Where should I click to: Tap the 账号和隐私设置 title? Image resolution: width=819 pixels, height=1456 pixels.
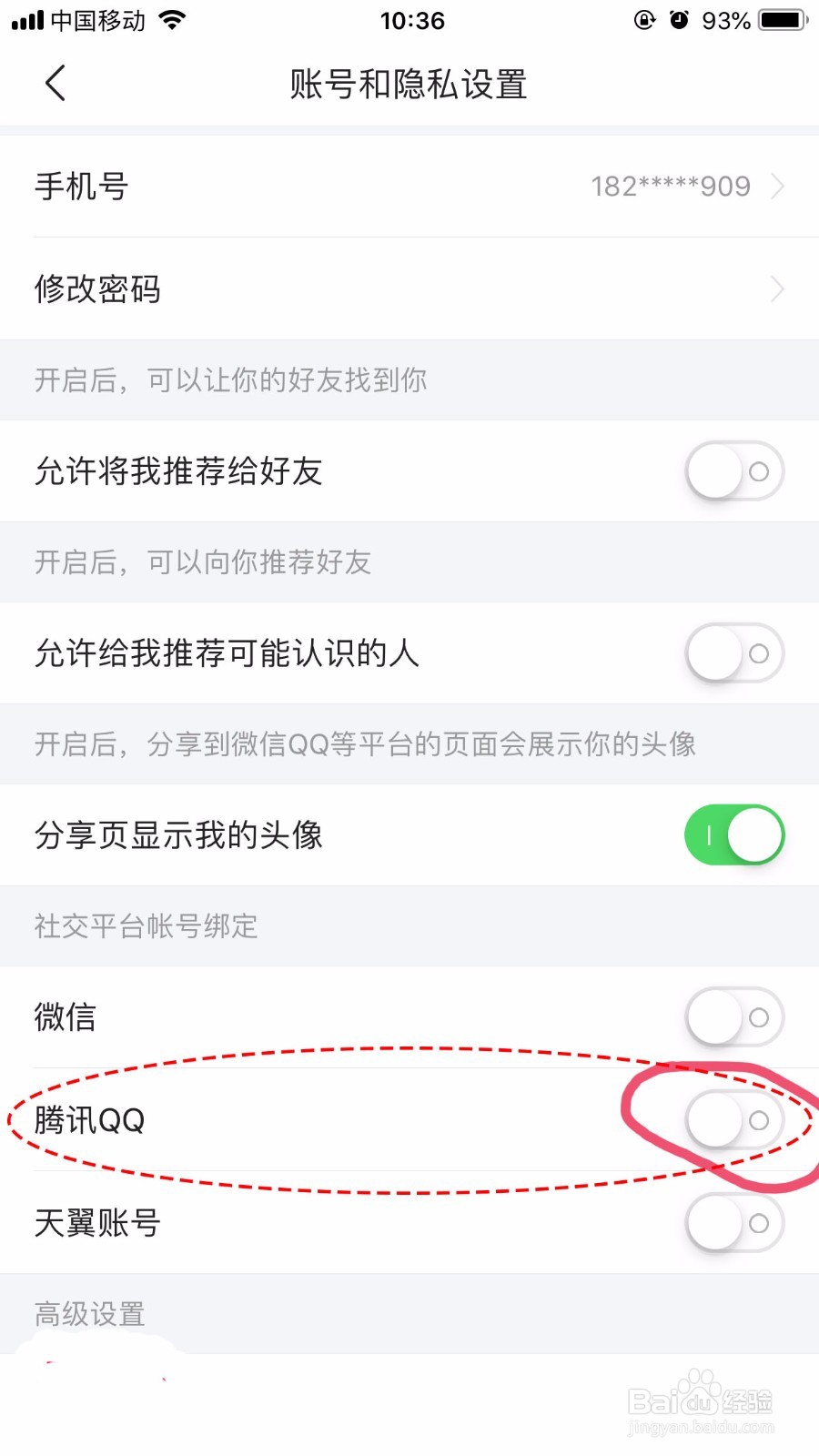[x=409, y=84]
